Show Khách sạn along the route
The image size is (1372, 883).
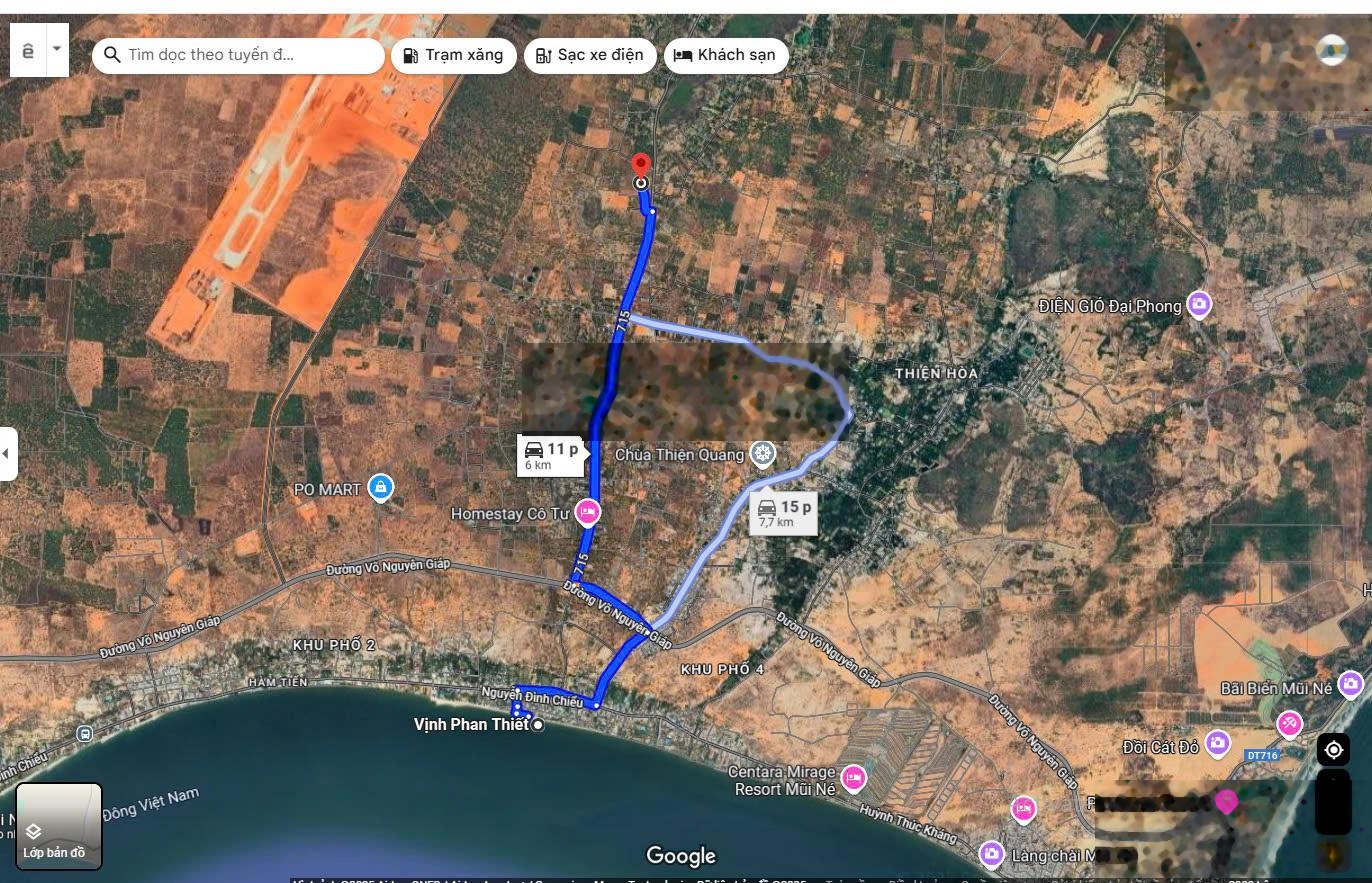pos(726,55)
